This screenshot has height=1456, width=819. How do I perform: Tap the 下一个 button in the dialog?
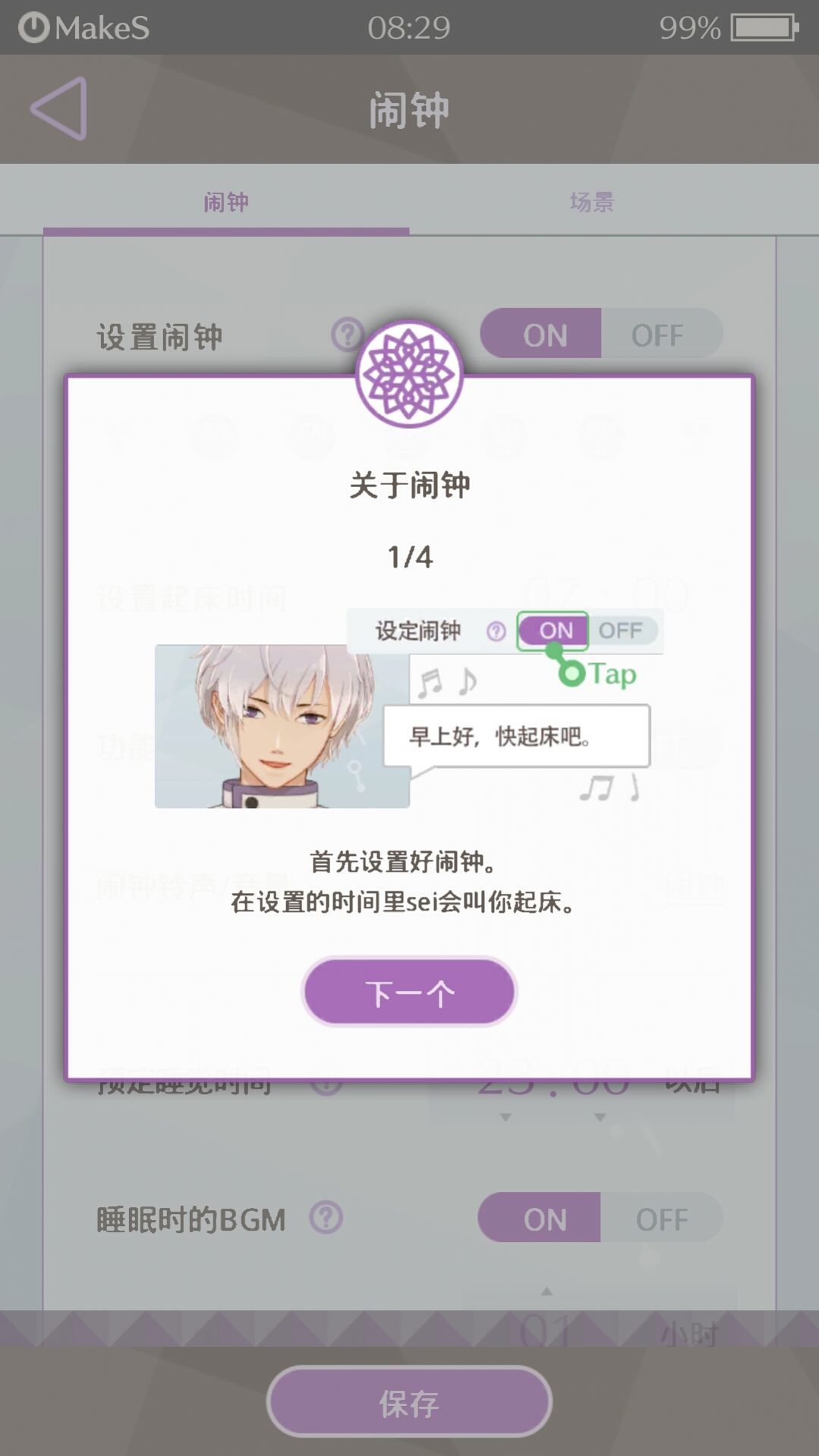coord(409,992)
